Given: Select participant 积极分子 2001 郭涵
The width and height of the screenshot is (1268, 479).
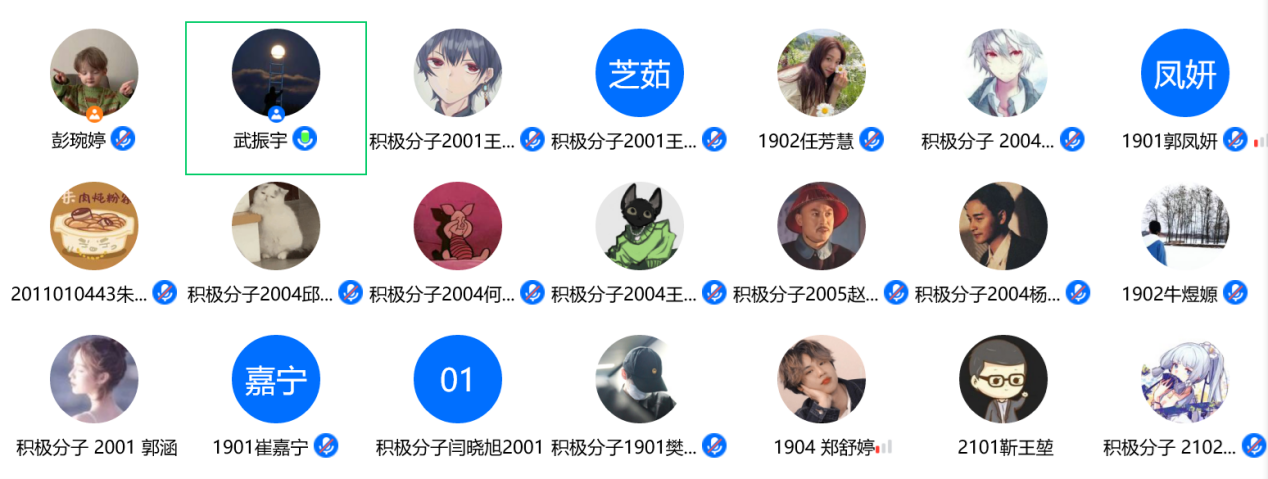Looking at the screenshot, I should coord(94,379).
